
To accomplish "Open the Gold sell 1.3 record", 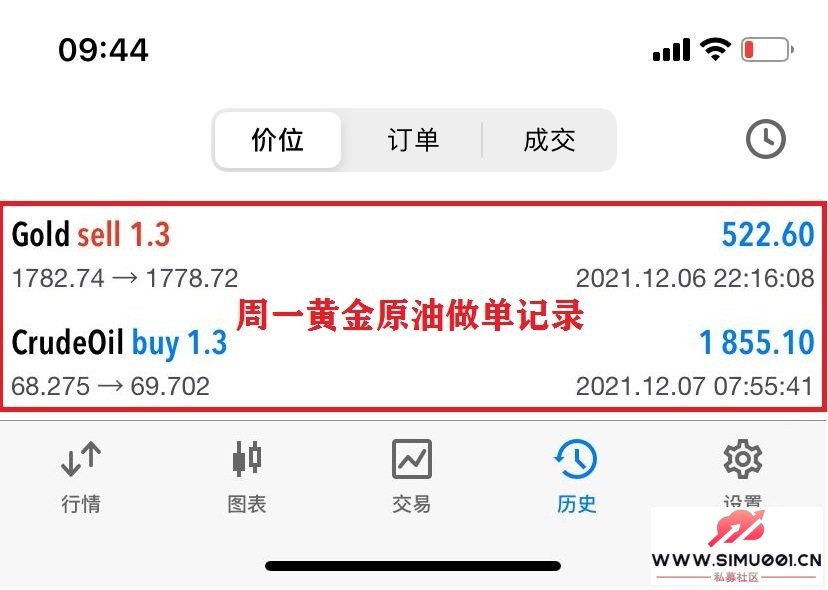I will (413, 253).
